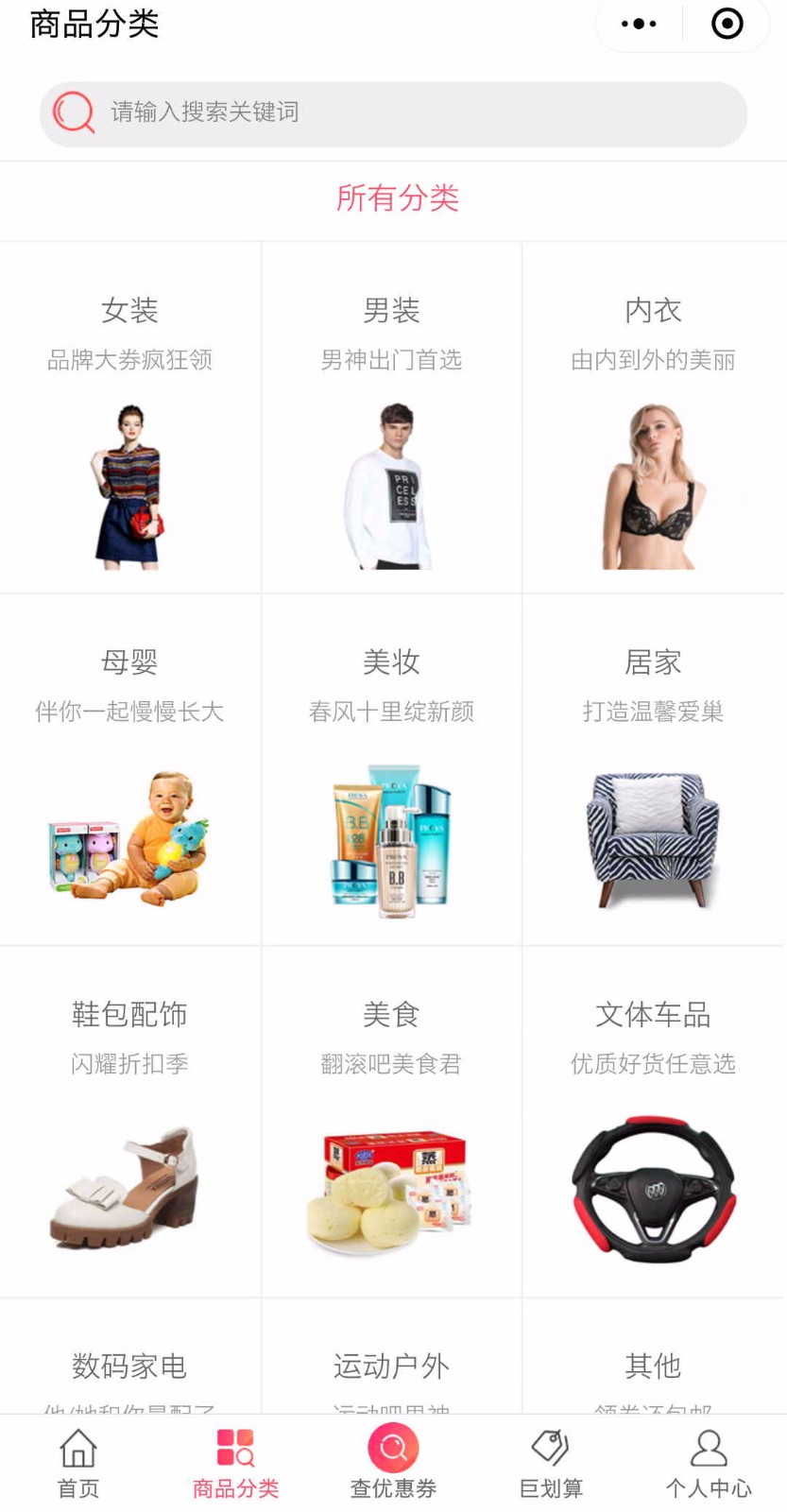Open the 美食 category

point(391,1122)
